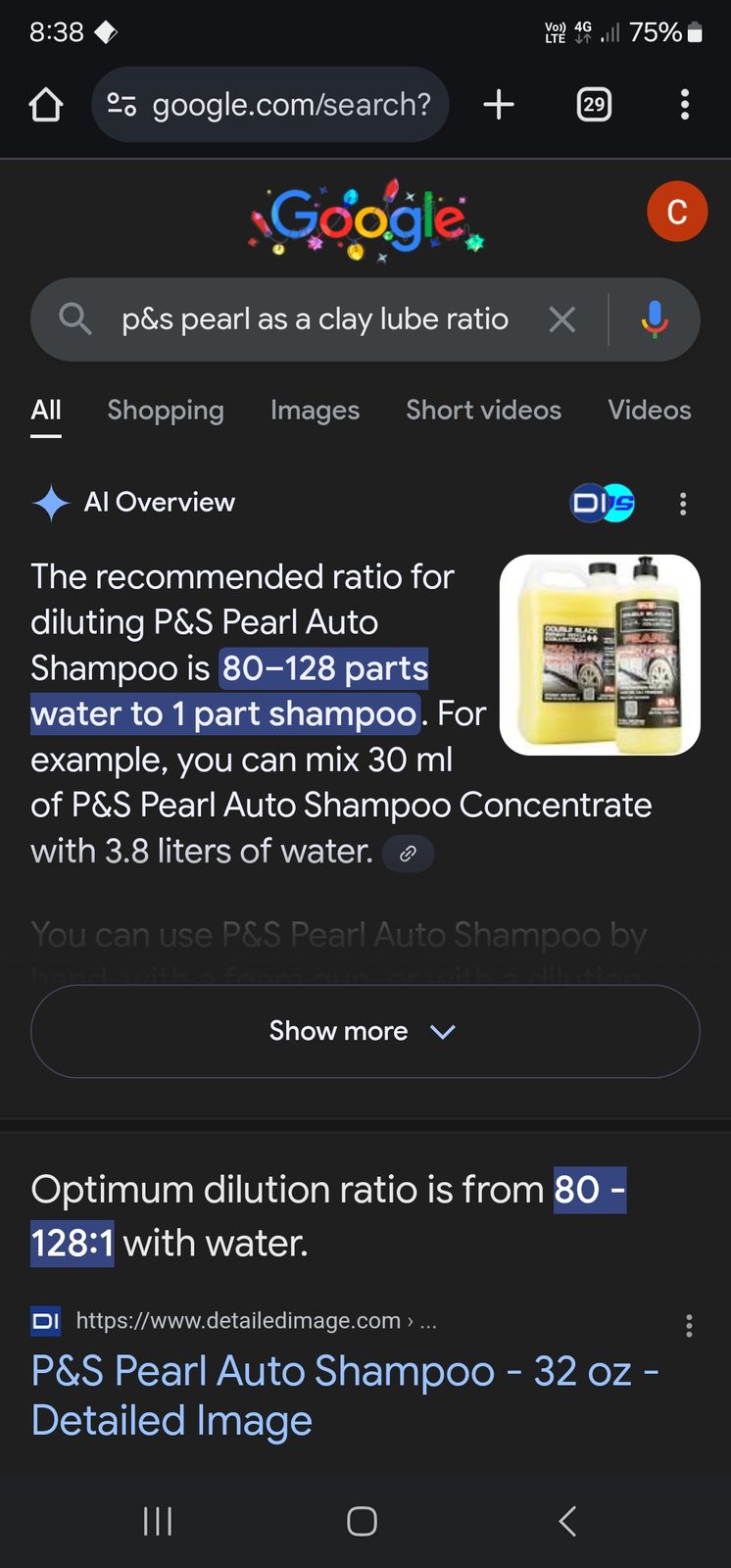This screenshot has height=1568, width=731.
Task: Open AI Overview more options menu
Action: (683, 504)
